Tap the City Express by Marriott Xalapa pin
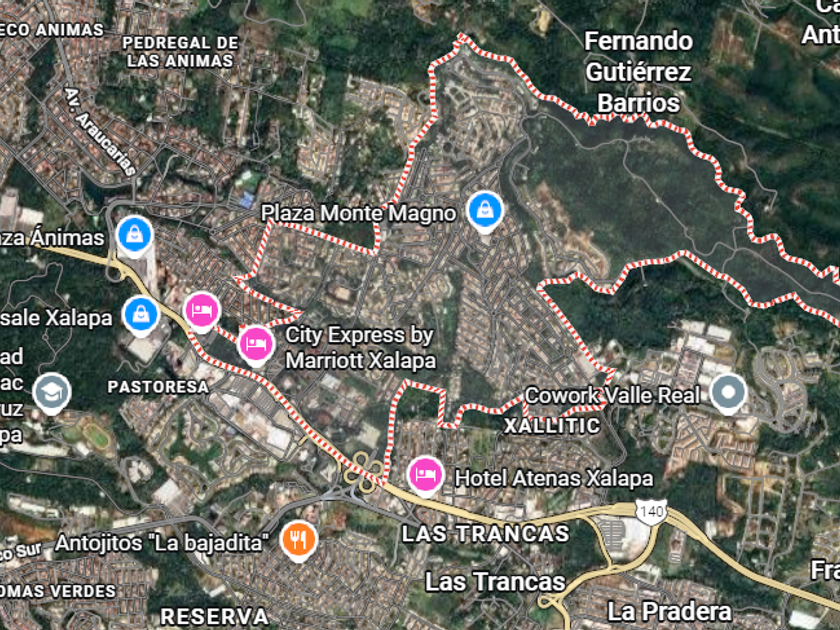This screenshot has width=840, height=630. click(256, 345)
